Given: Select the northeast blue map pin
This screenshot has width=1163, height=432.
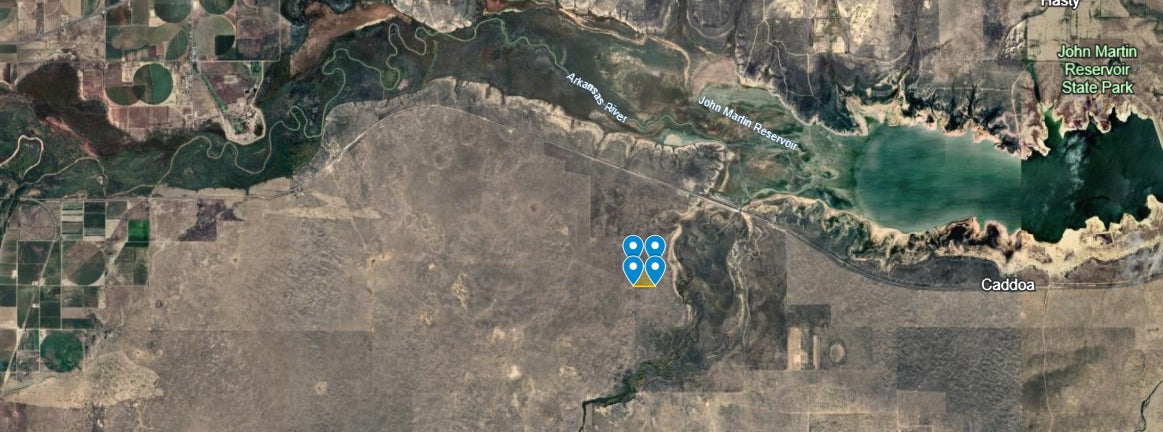Looking at the screenshot, I should pyautogui.click(x=654, y=245).
